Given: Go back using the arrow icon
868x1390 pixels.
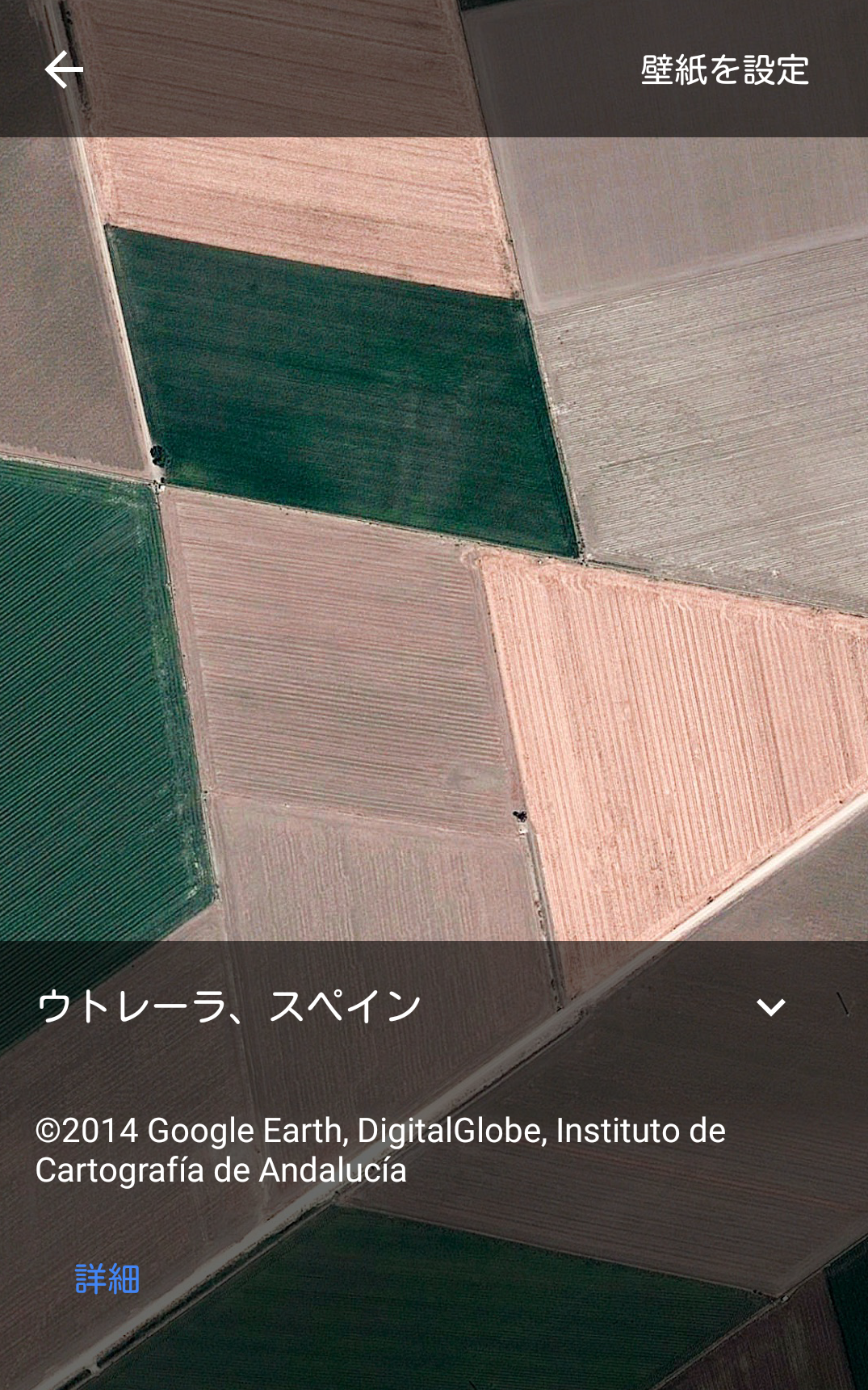Looking at the screenshot, I should [64, 69].
